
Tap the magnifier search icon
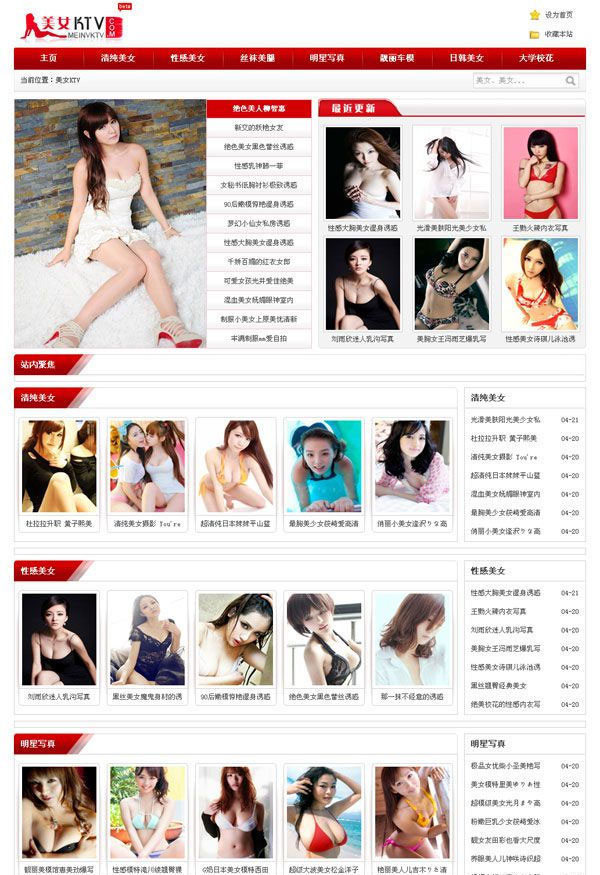click(x=571, y=81)
